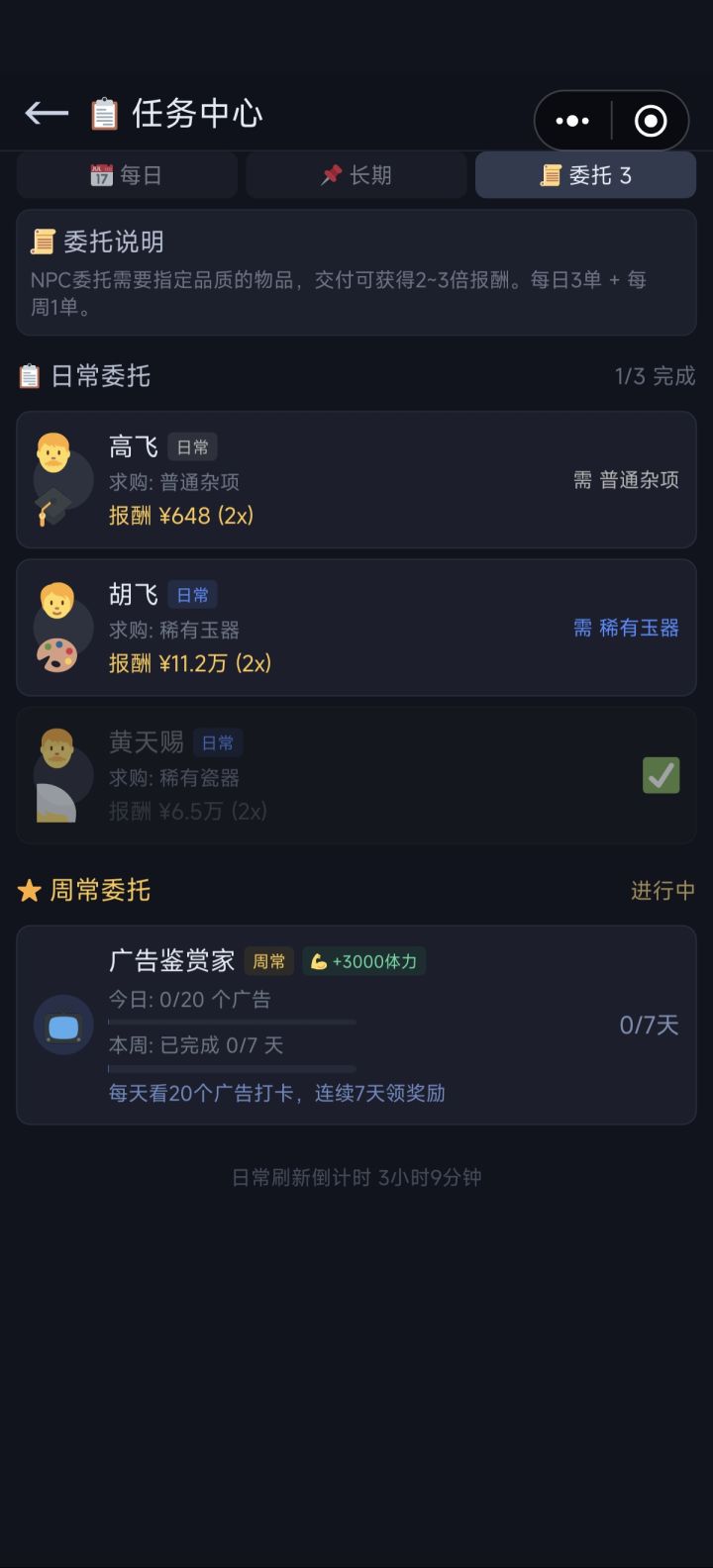This screenshot has width=713, height=1568.
Task: Expand the 委托说明 info panel
Action: pyautogui.click(x=356, y=272)
